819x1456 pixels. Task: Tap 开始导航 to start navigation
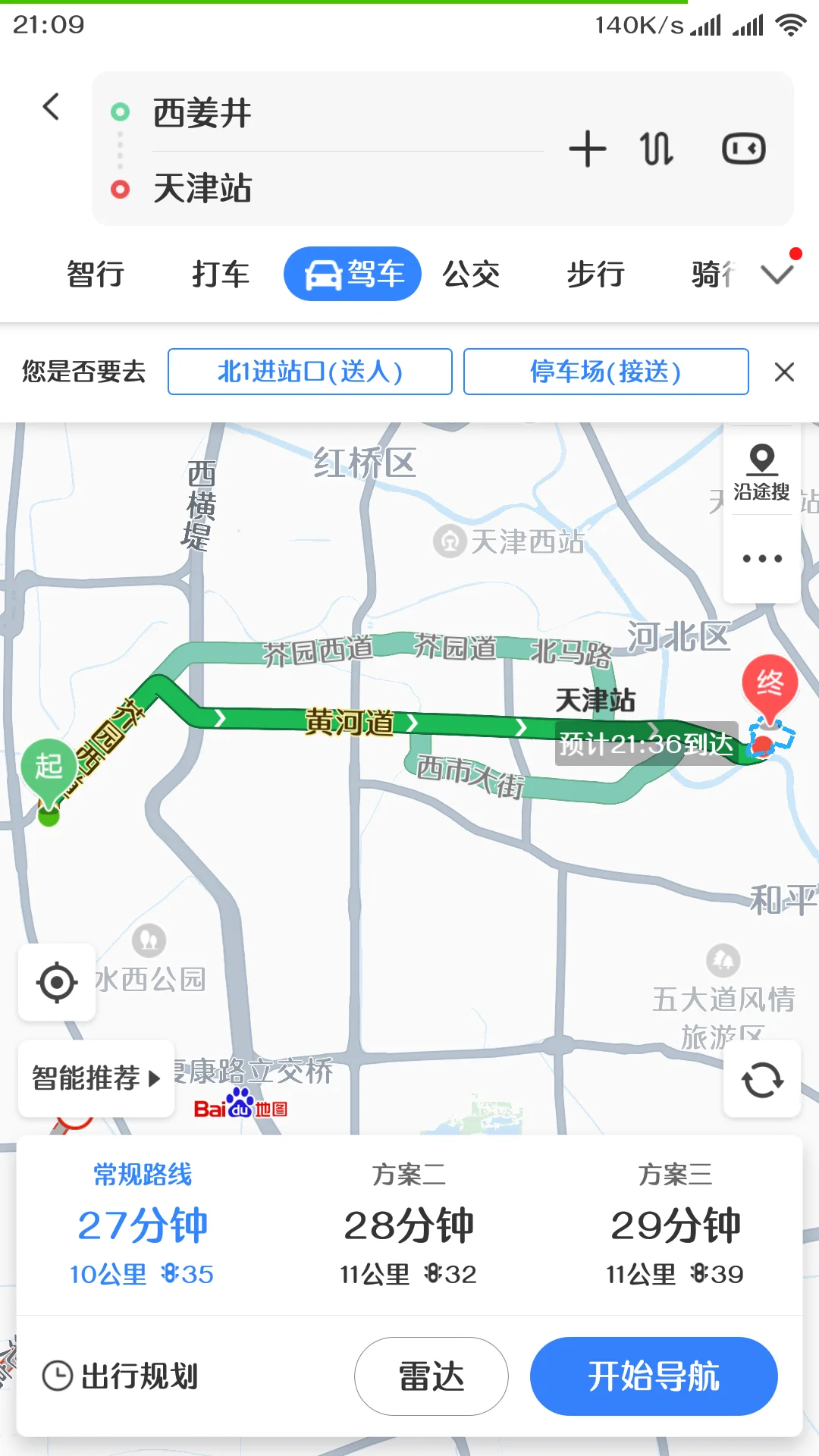pos(654,1378)
